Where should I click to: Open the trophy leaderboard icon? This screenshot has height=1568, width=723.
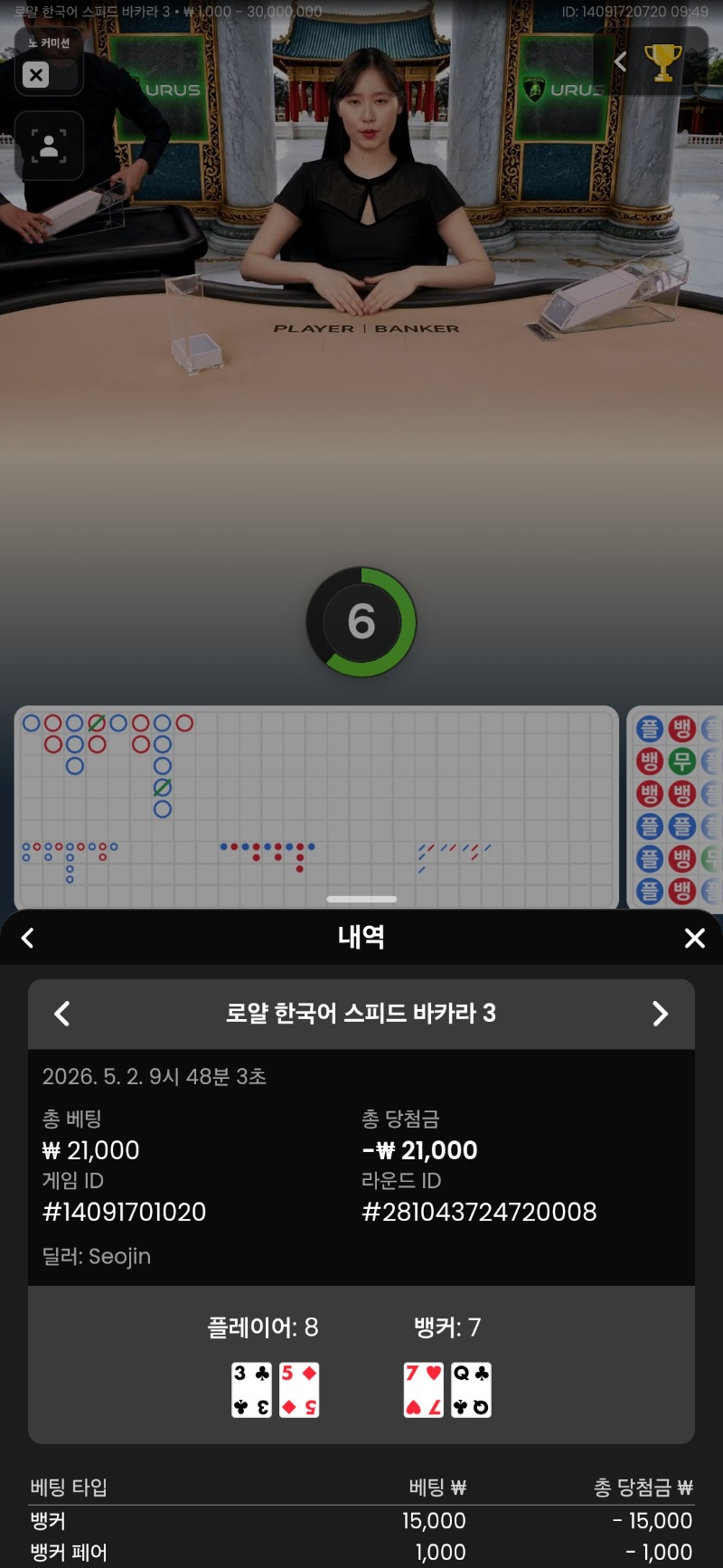662,61
